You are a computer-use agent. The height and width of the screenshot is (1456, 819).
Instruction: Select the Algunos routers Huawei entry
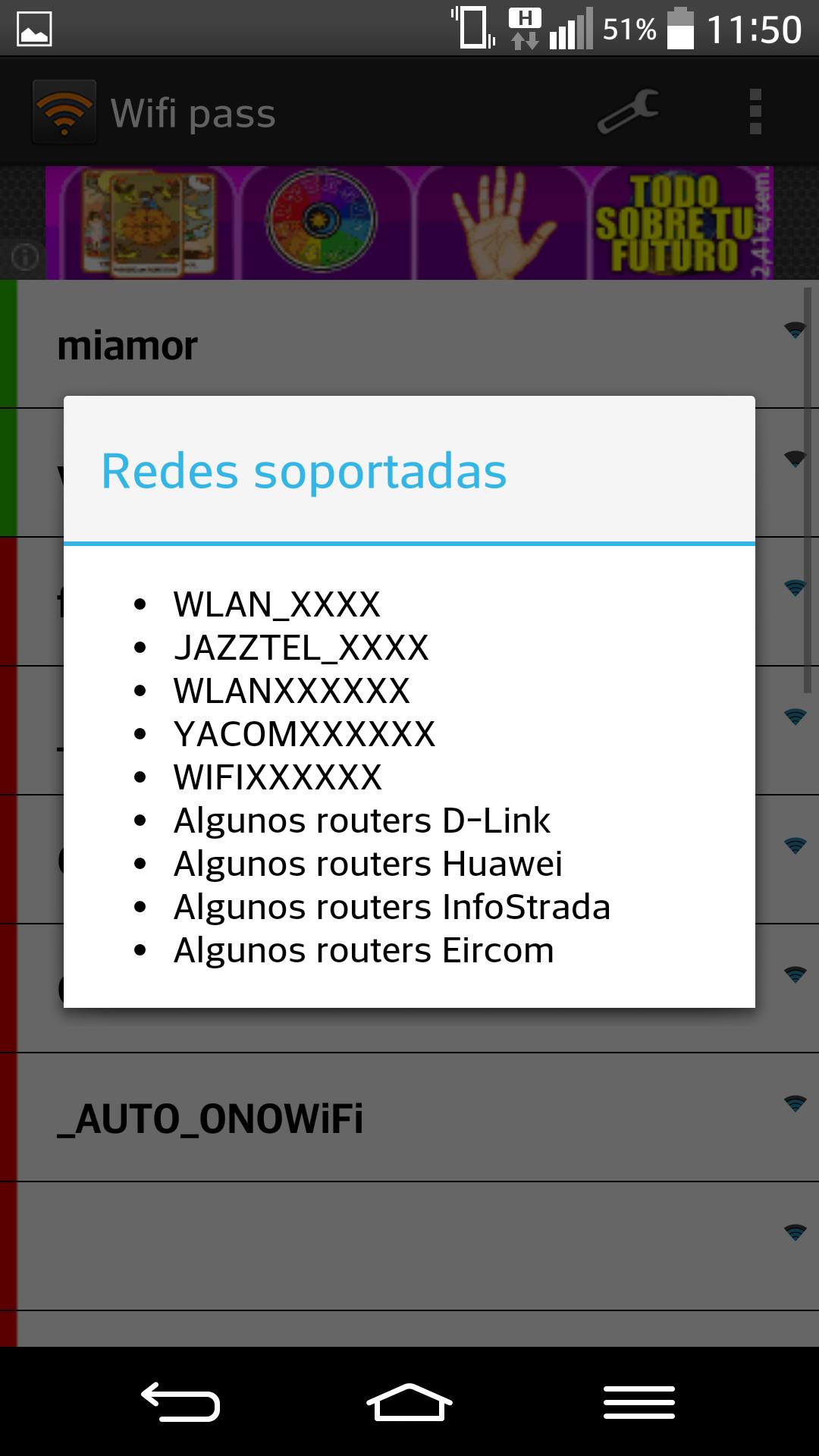click(368, 863)
